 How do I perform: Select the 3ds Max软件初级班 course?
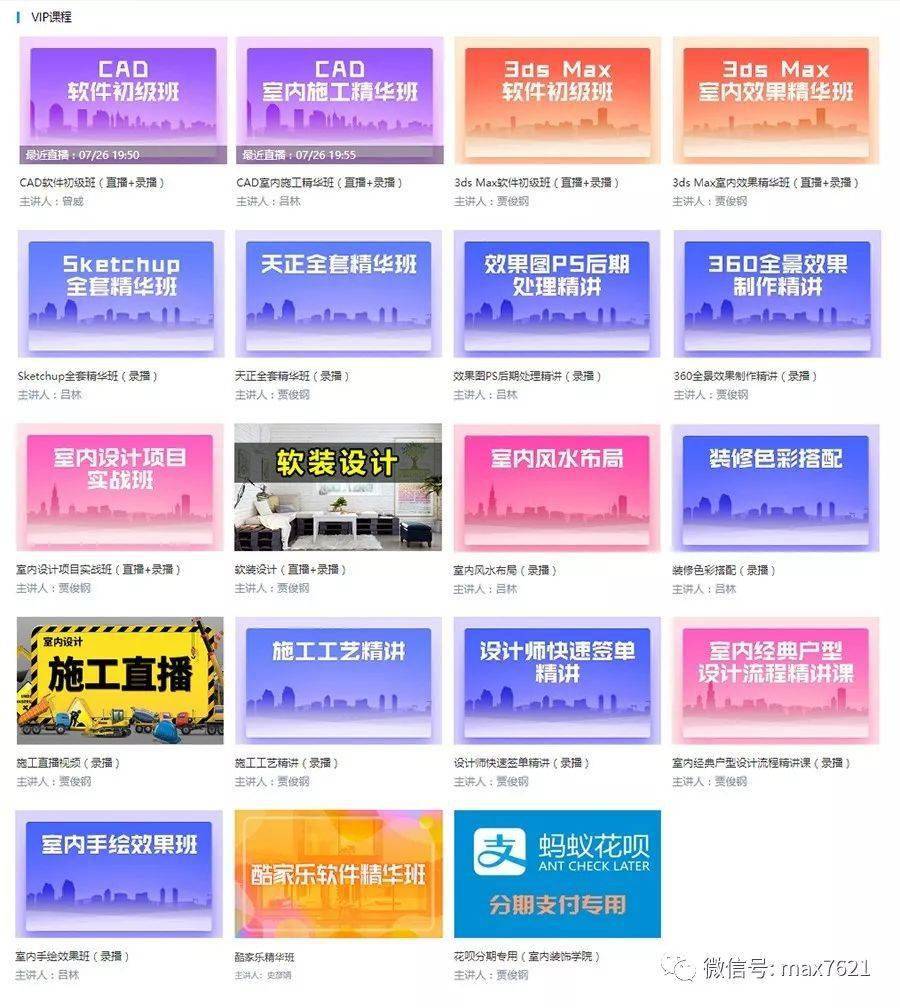(557, 100)
